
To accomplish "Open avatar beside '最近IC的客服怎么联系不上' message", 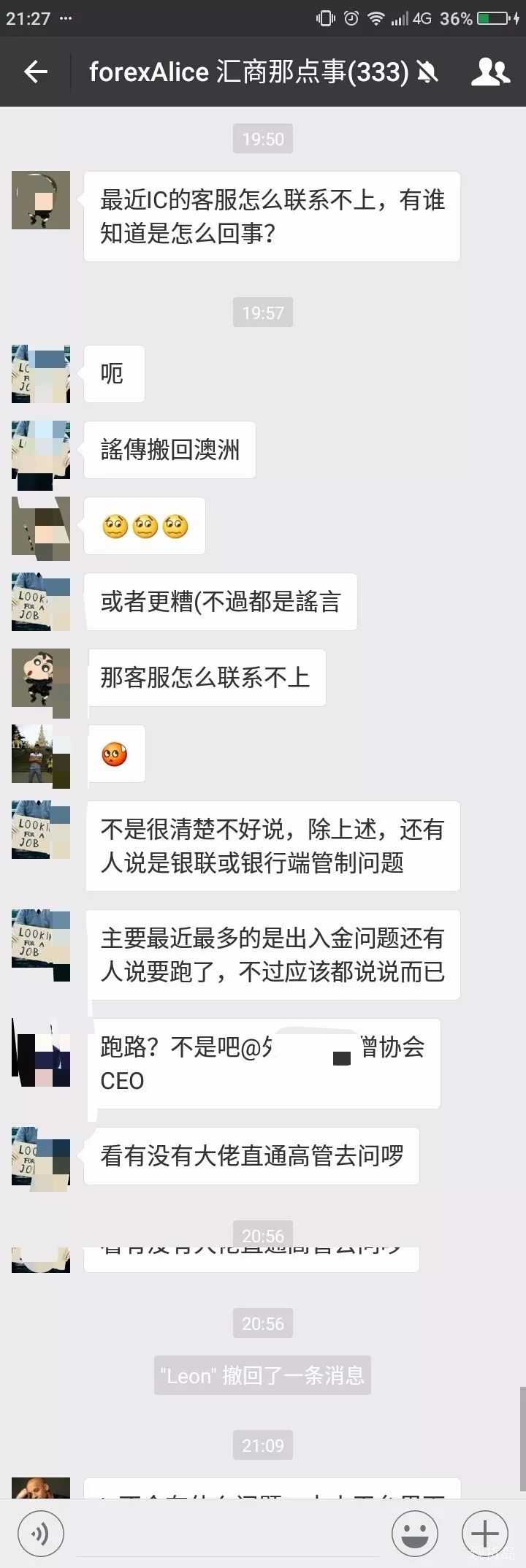I will pos(41,200).
